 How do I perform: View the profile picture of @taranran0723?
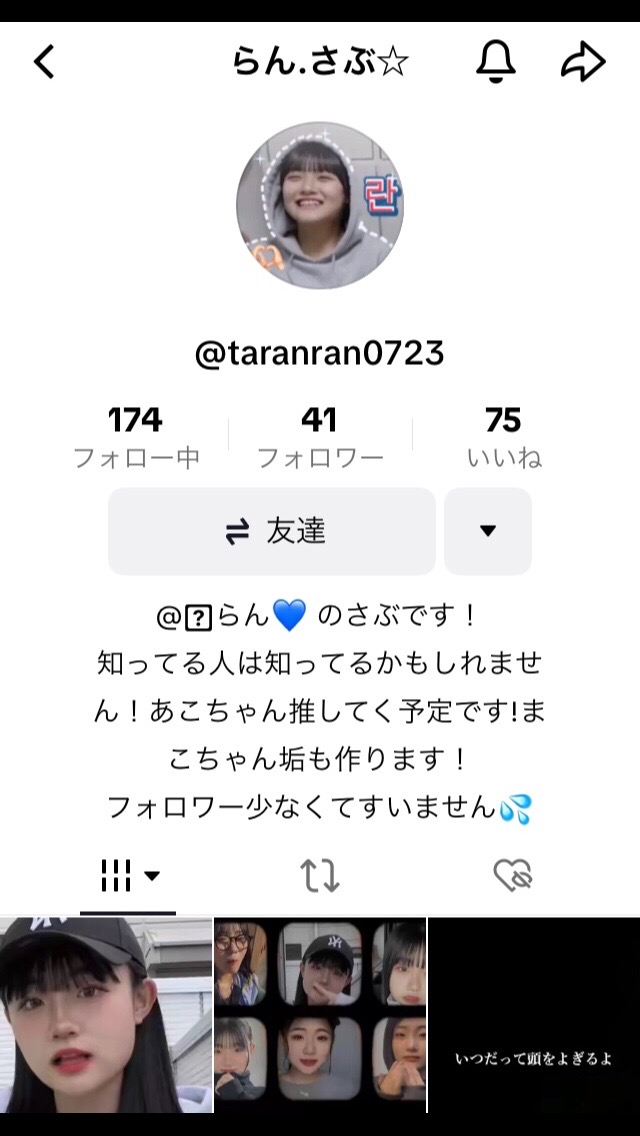tap(320, 205)
